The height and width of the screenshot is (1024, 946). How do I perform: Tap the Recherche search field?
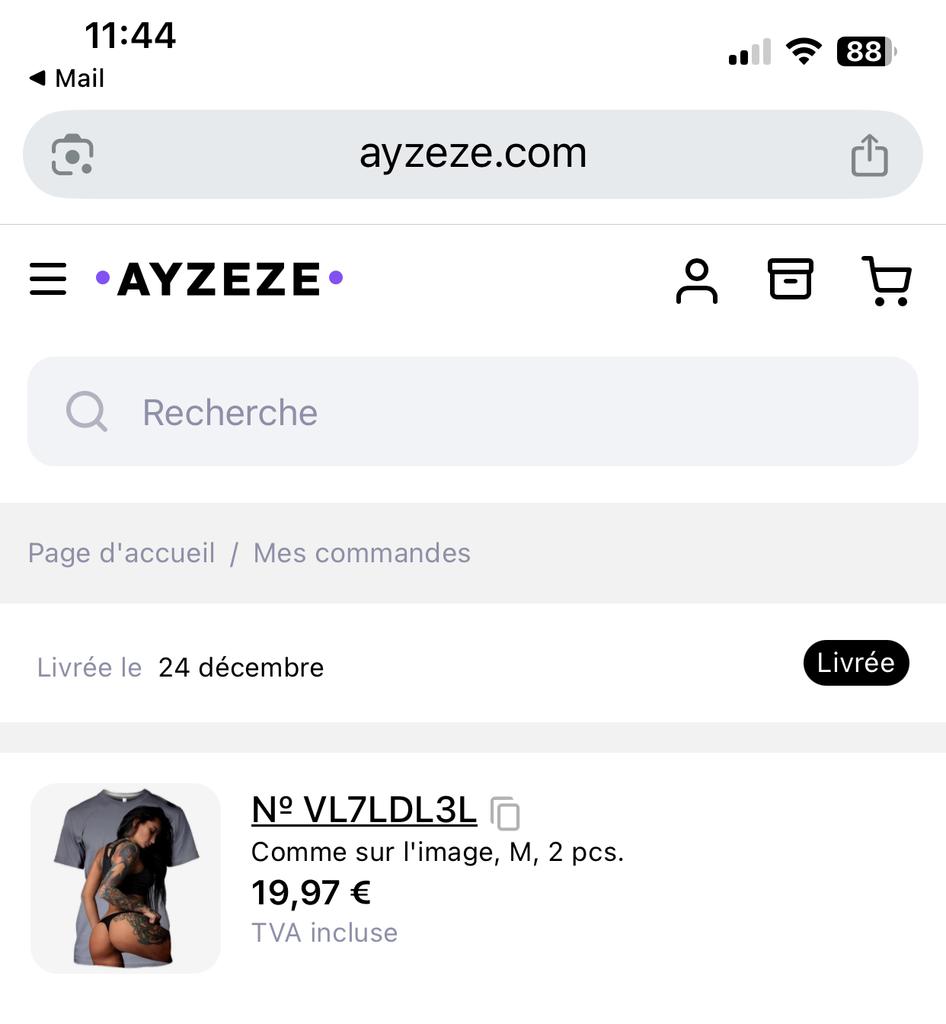(472, 412)
